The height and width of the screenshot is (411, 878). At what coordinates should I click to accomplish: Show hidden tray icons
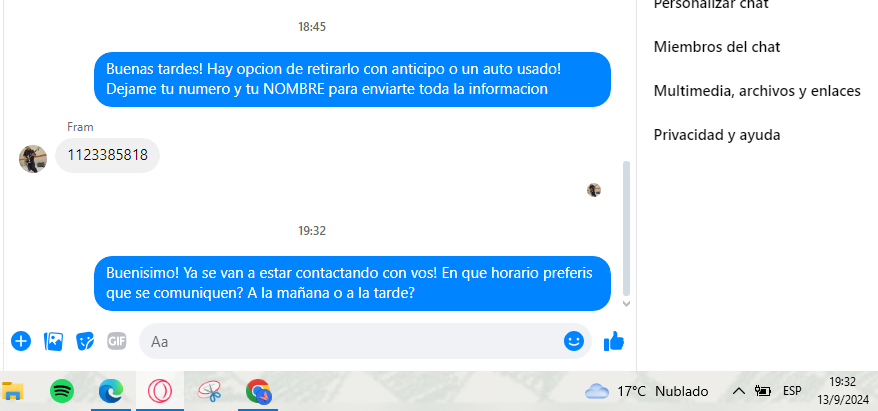(x=738, y=391)
